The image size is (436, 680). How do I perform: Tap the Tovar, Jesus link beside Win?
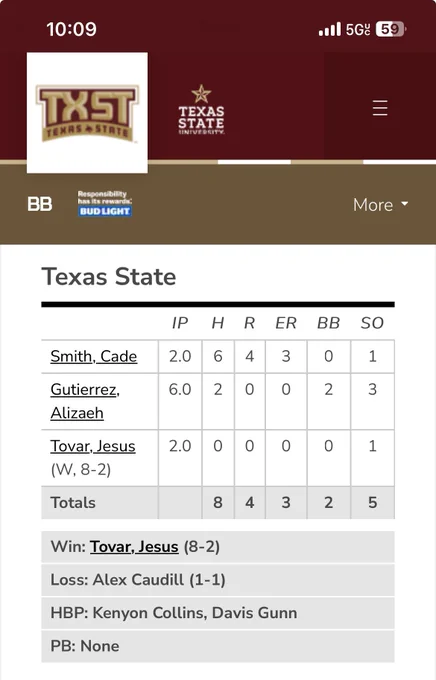[134, 547]
